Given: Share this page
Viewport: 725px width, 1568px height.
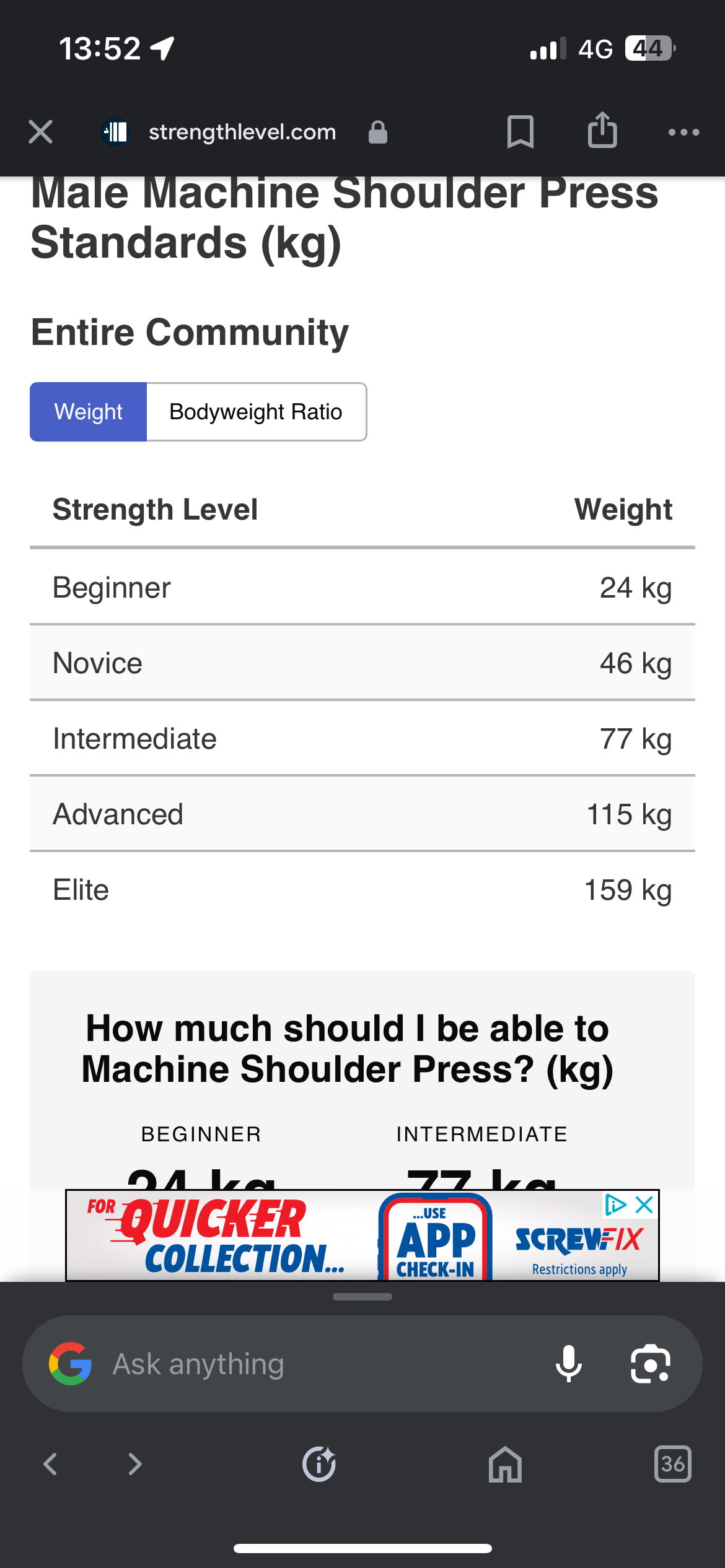Looking at the screenshot, I should tap(602, 131).
